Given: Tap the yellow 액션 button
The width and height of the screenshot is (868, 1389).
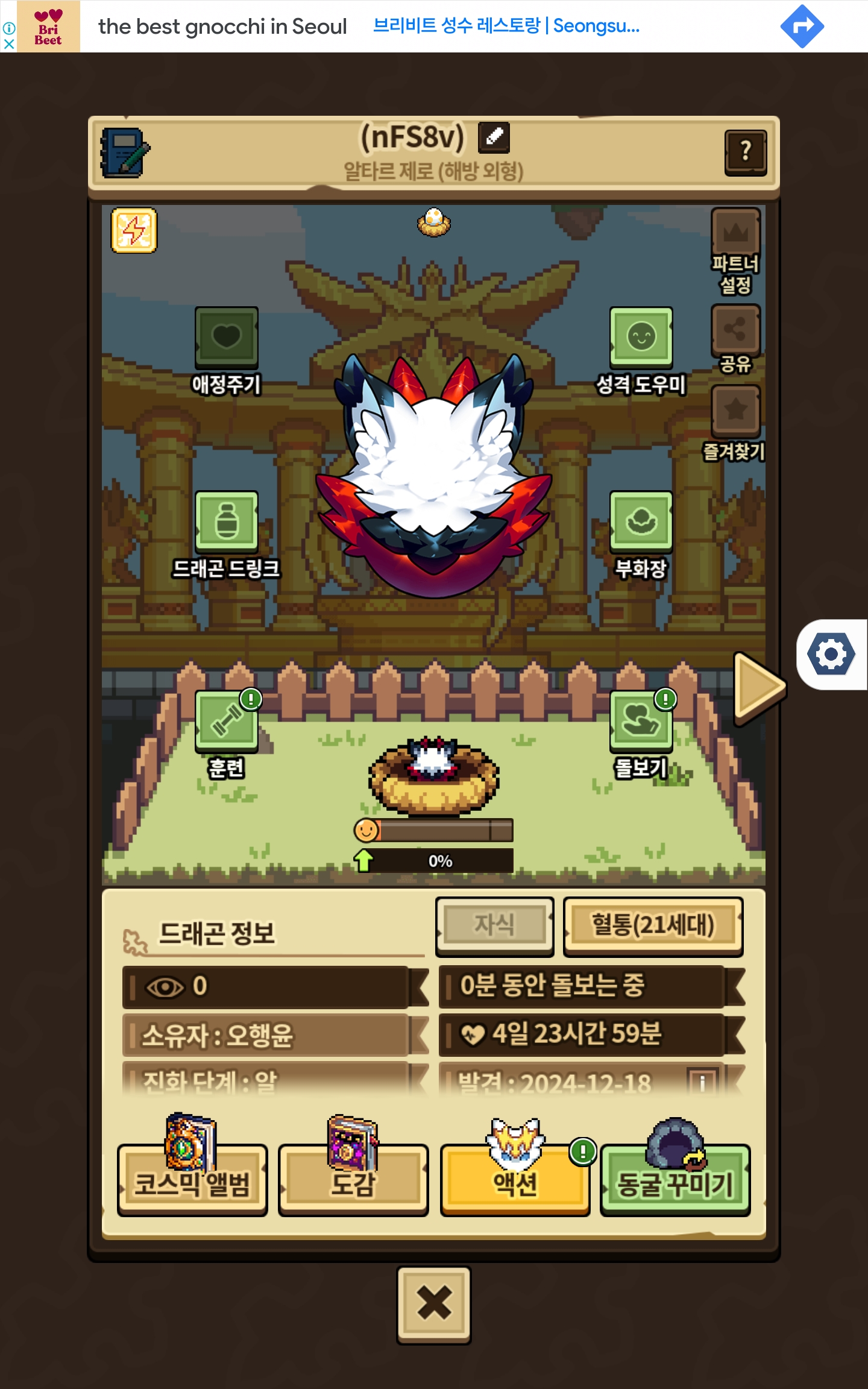Looking at the screenshot, I should pos(515,1181).
